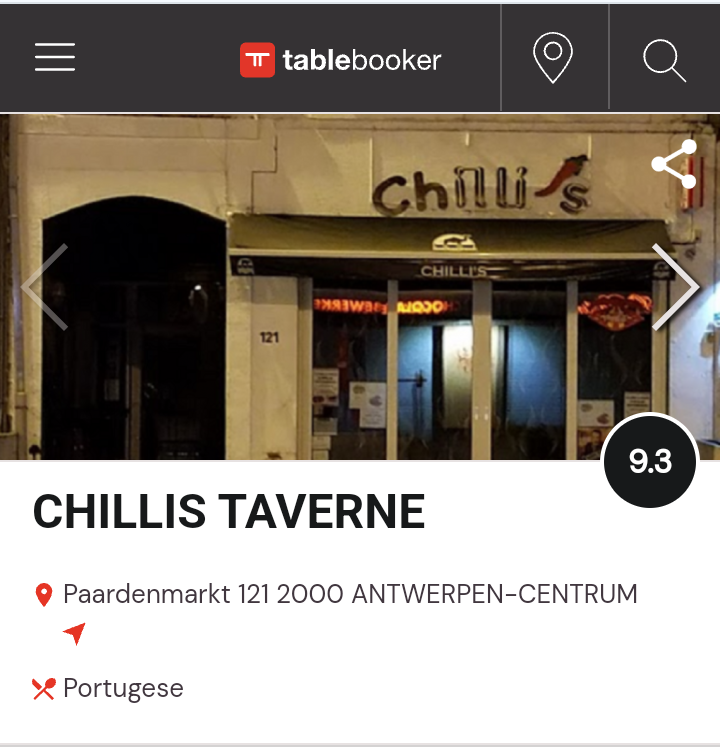Click the red Tablebooker logo icon
This screenshot has height=747, width=720.
pyautogui.click(x=256, y=60)
